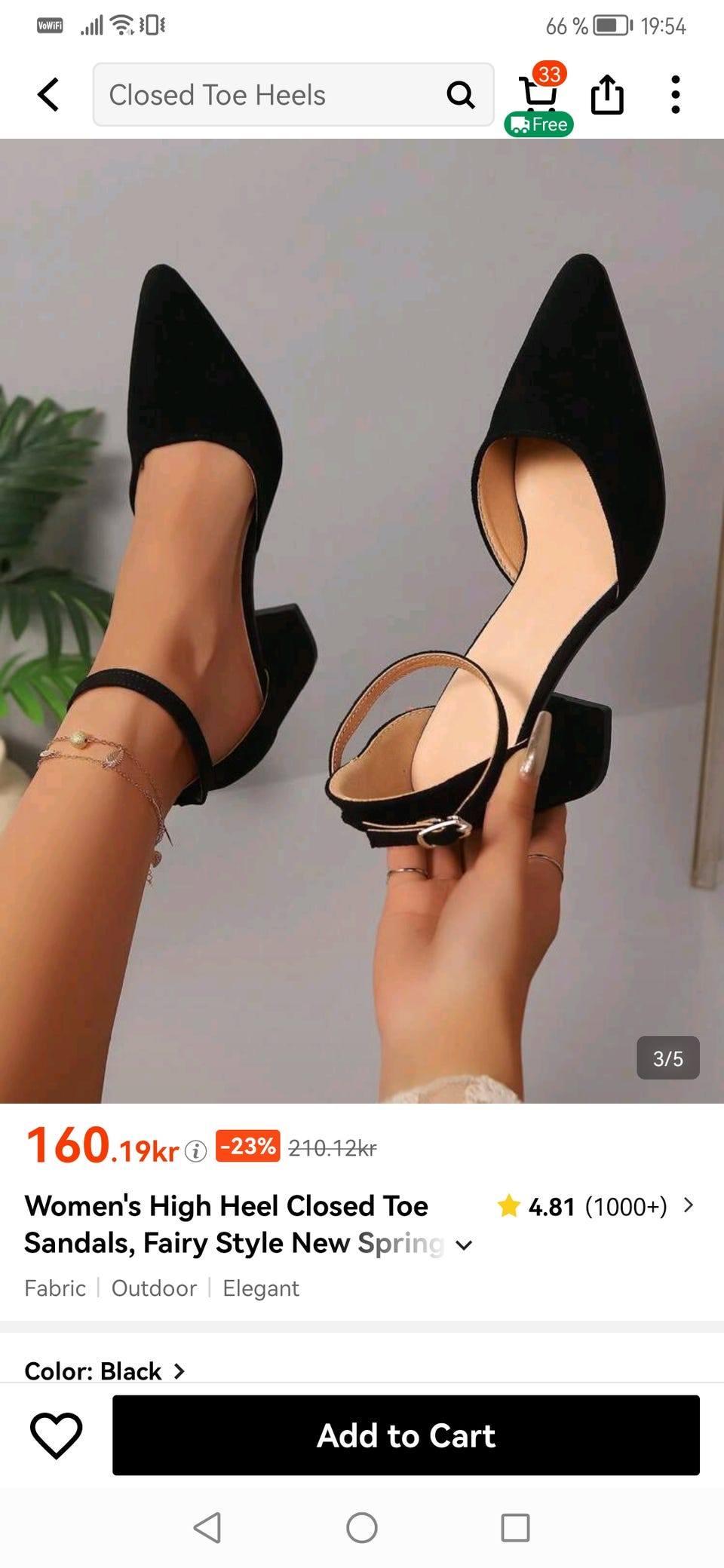Open the 4.81 rating reviews
Viewport: 724px width, 1568px height.
[x=596, y=1207]
